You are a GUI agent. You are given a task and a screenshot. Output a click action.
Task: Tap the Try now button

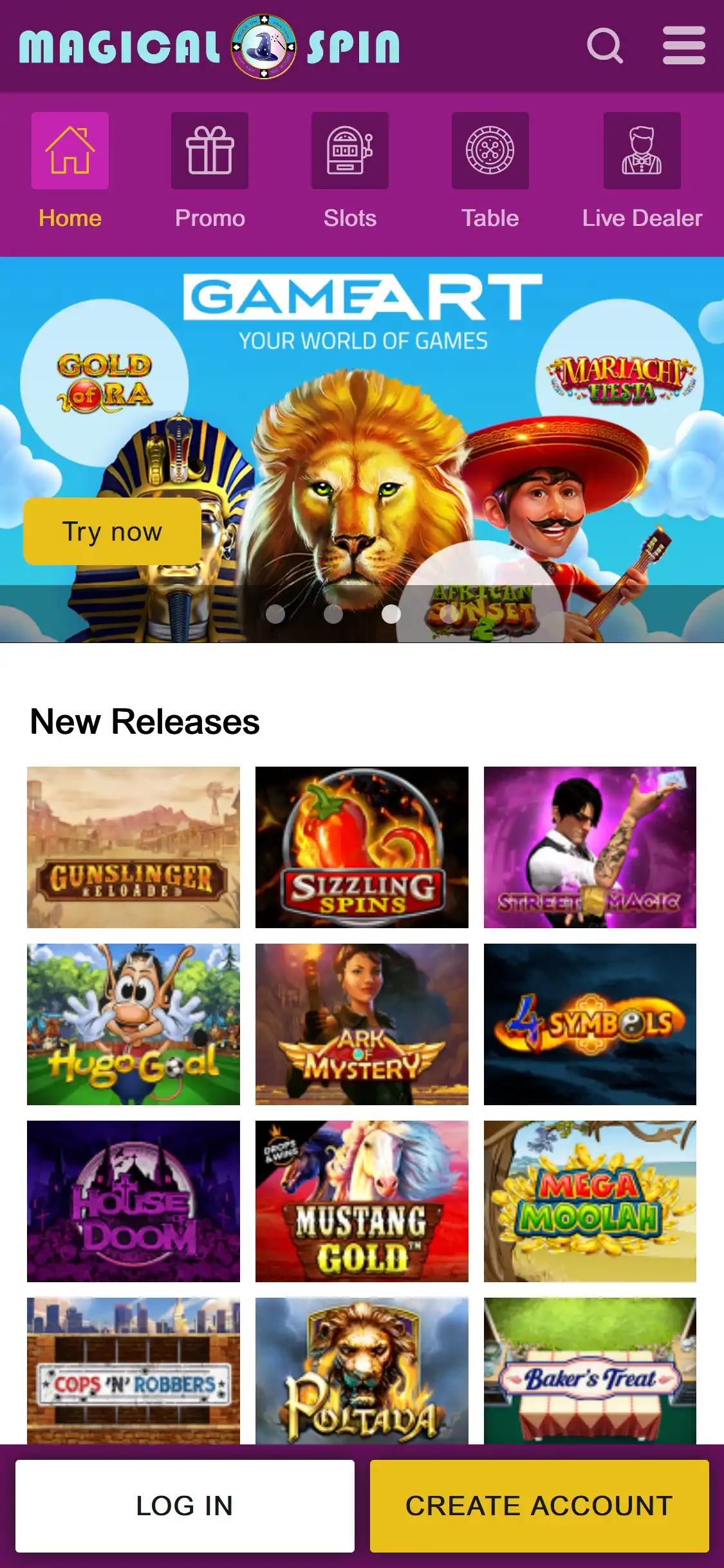click(x=112, y=532)
